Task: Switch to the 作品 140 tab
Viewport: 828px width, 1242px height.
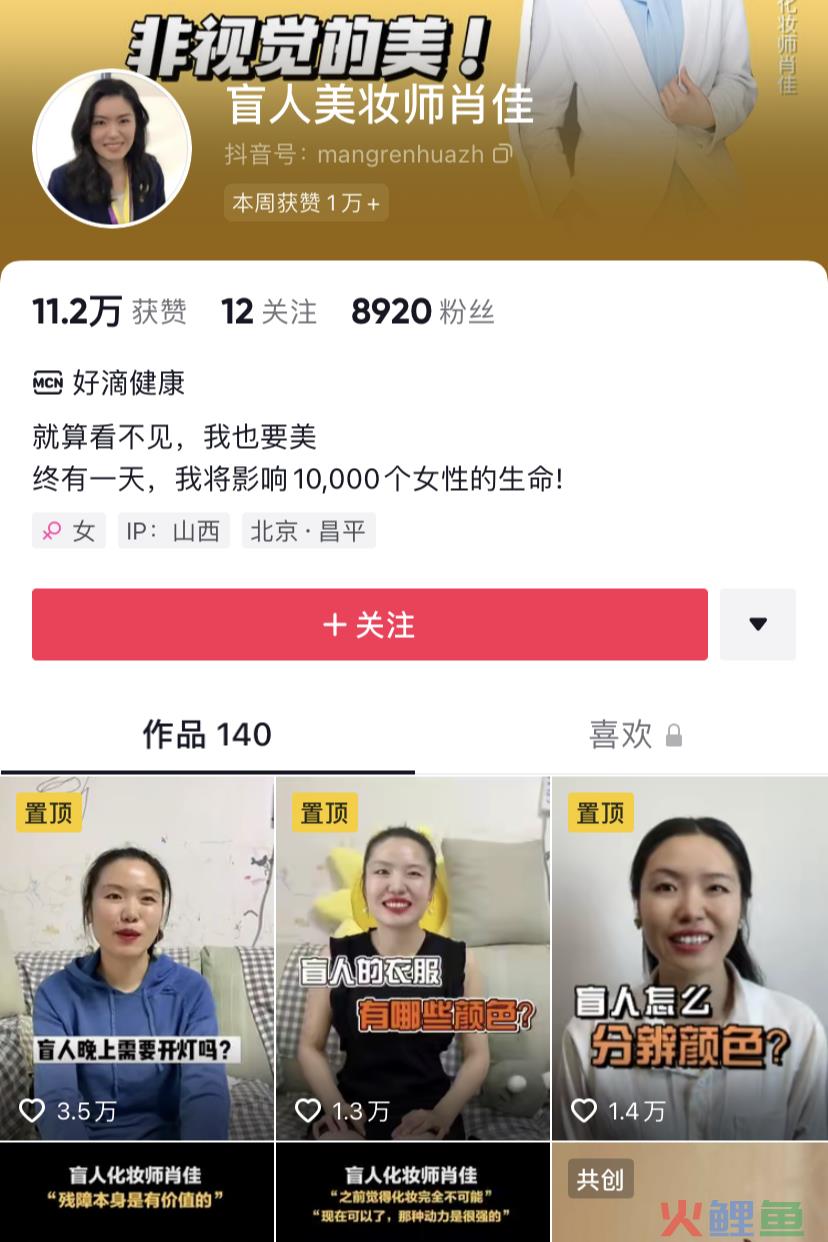Action: point(207,735)
